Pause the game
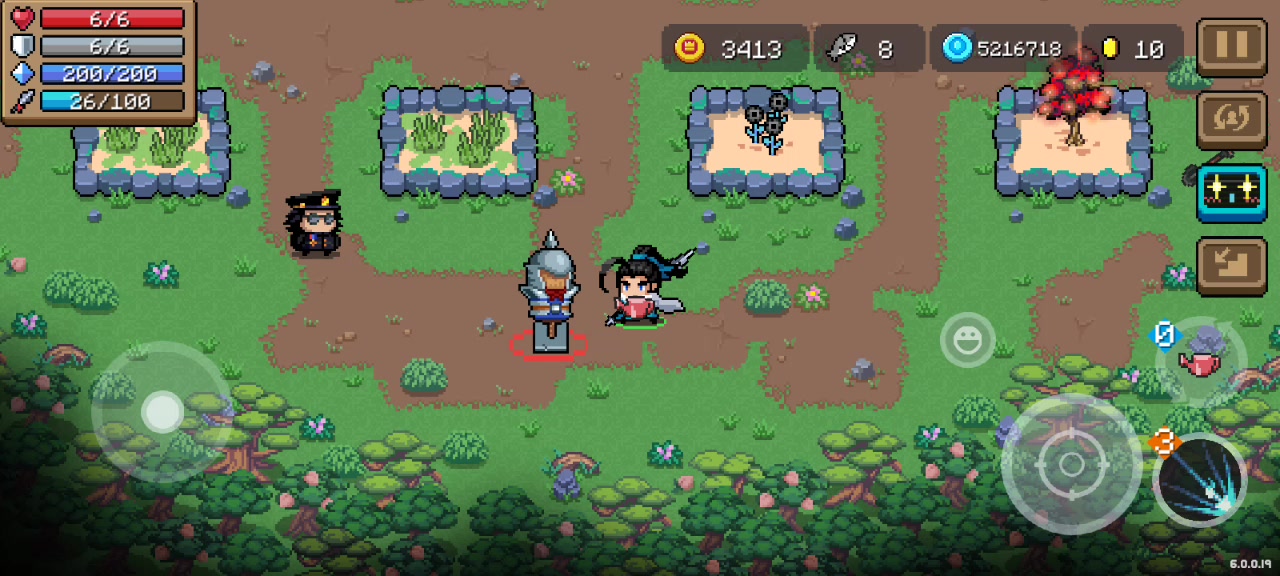The height and width of the screenshot is (576, 1280). pos(1231,46)
